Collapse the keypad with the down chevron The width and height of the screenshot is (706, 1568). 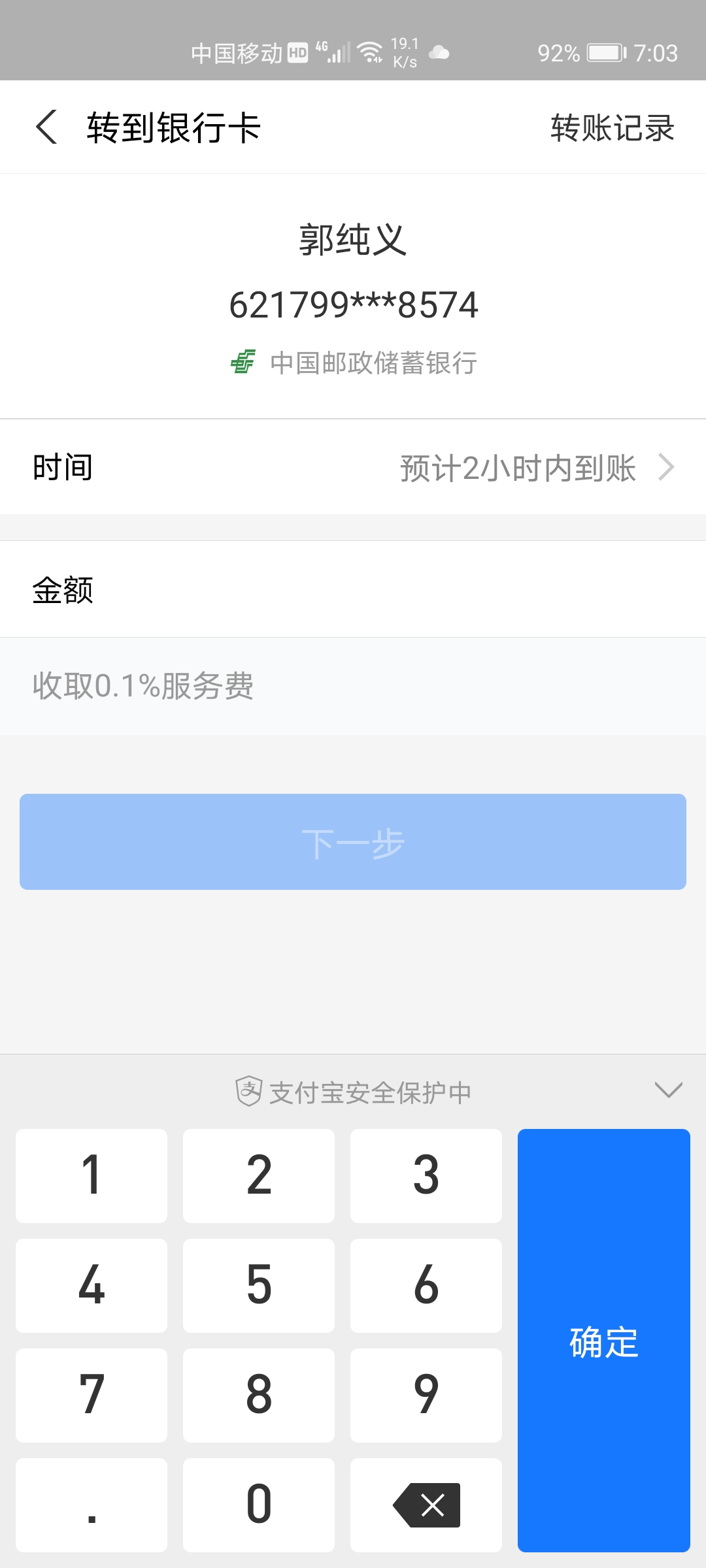pyautogui.click(x=666, y=1089)
